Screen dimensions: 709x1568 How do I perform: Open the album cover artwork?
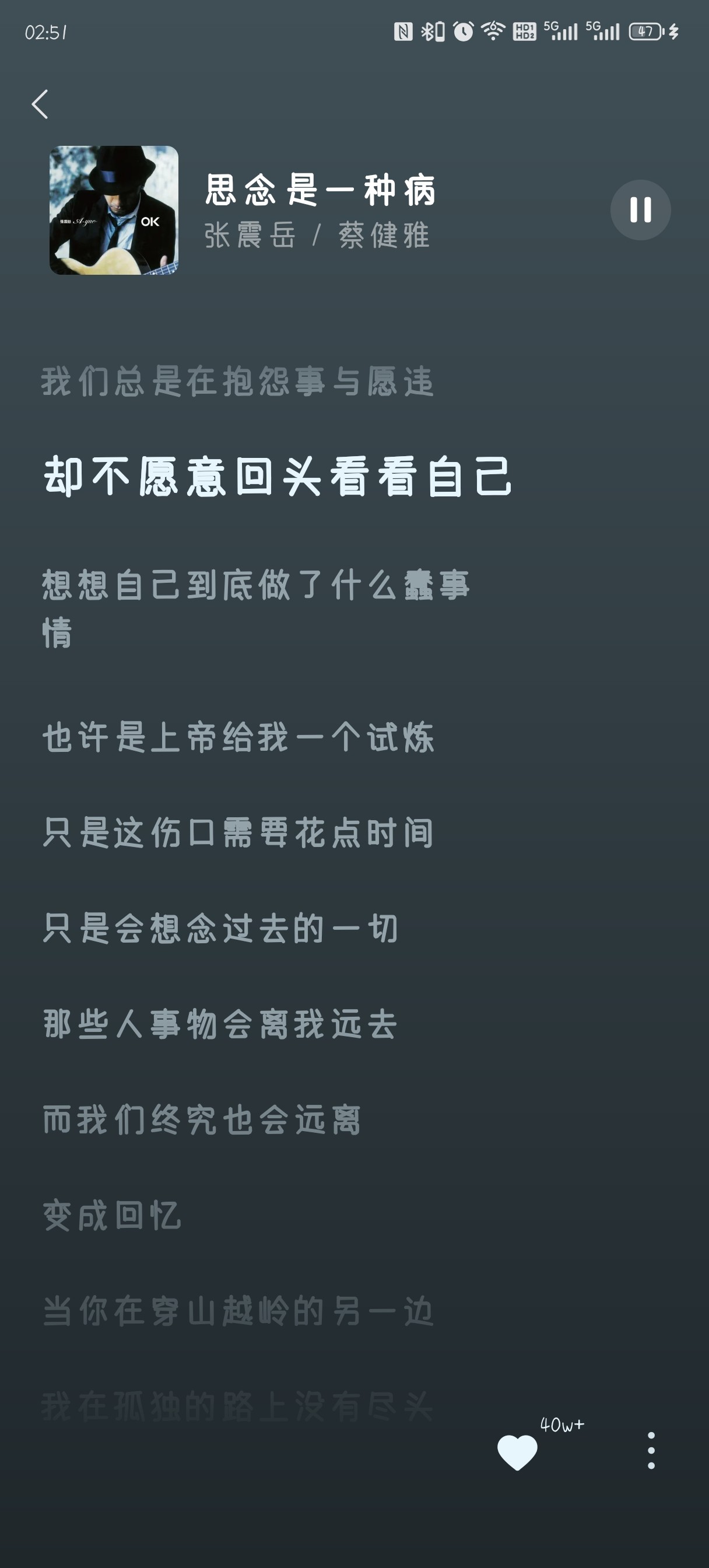(114, 210)
